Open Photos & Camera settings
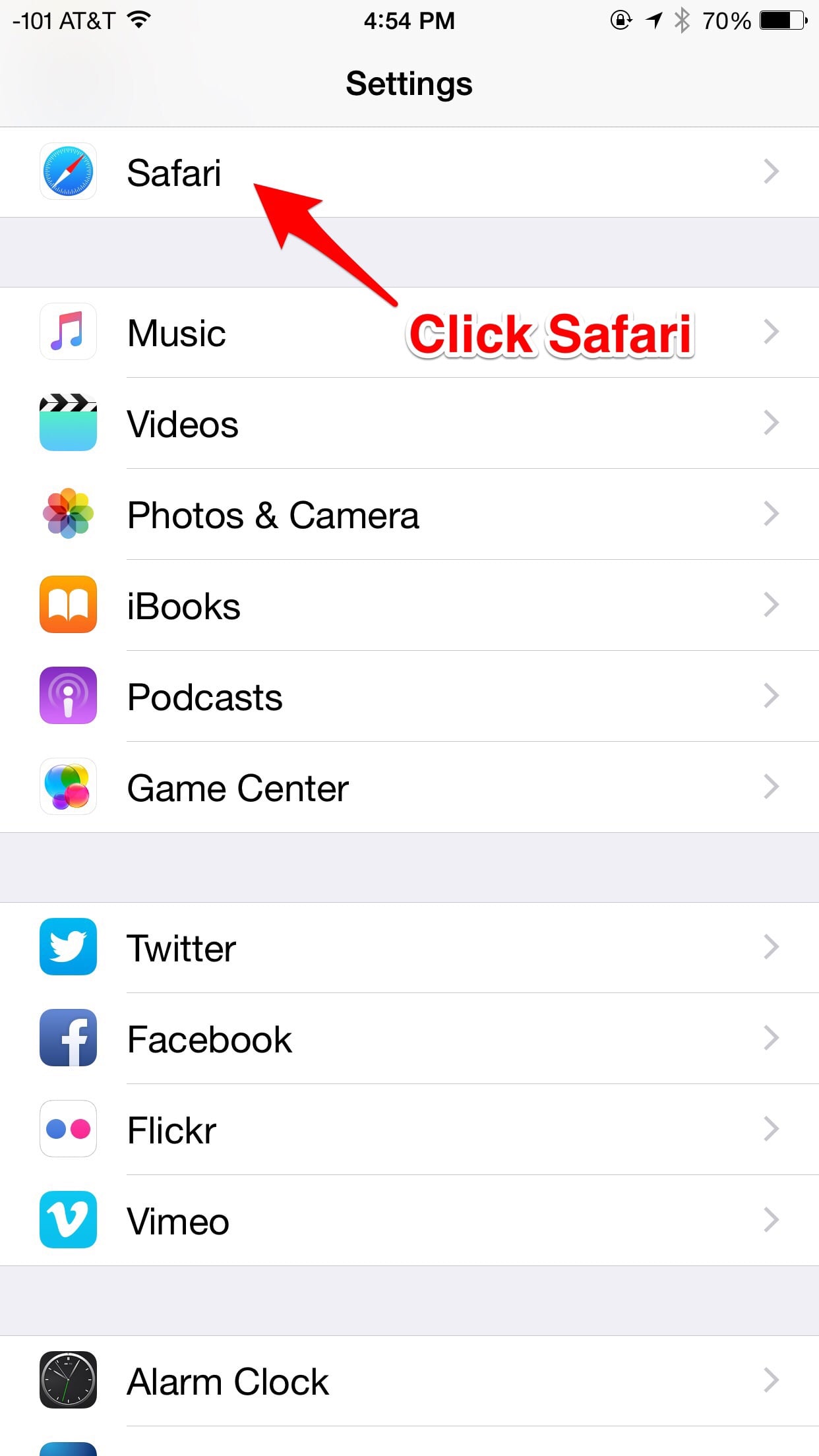 tap(409, 514)
